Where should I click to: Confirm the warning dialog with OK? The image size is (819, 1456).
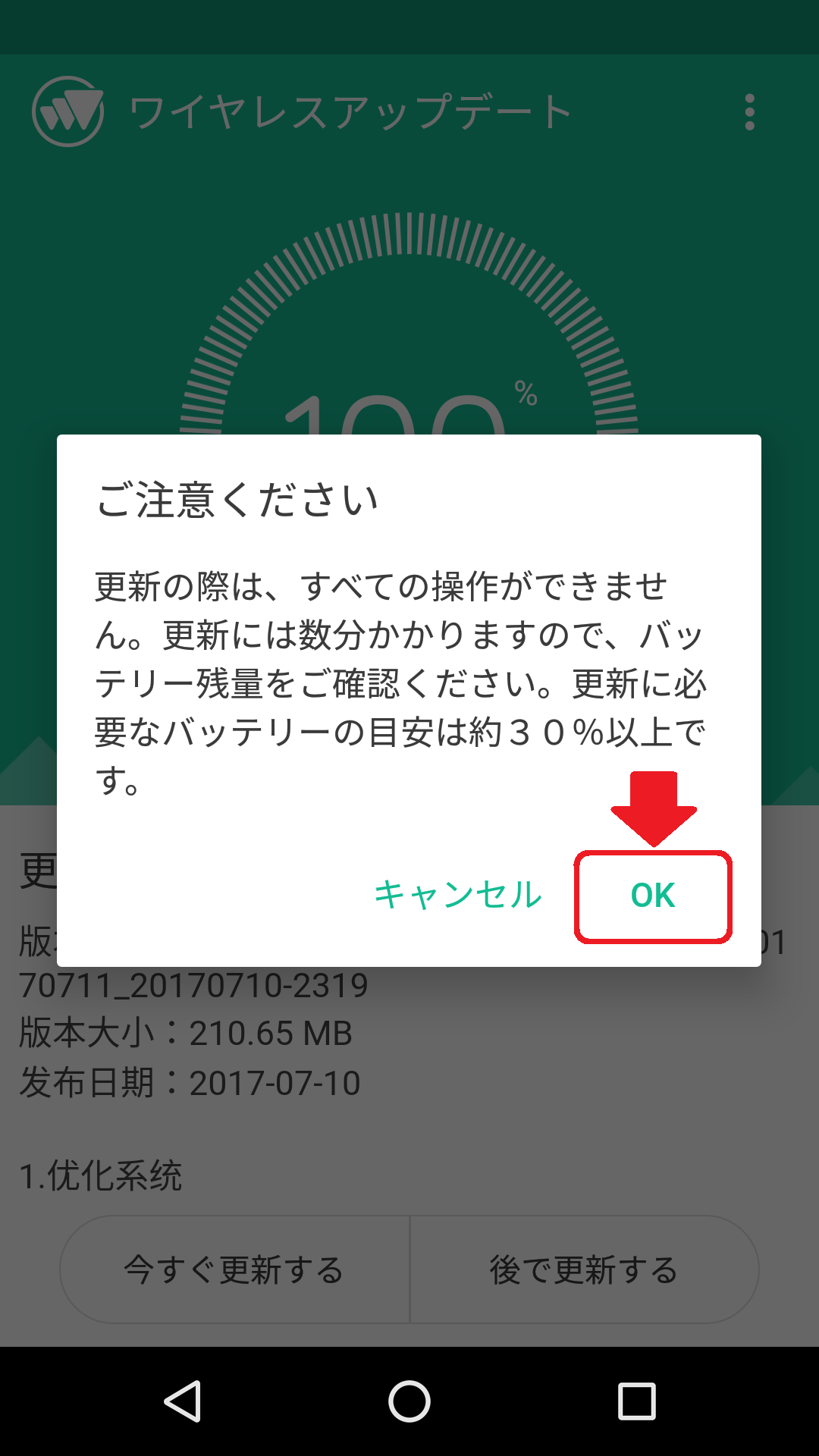pos(652,896)
